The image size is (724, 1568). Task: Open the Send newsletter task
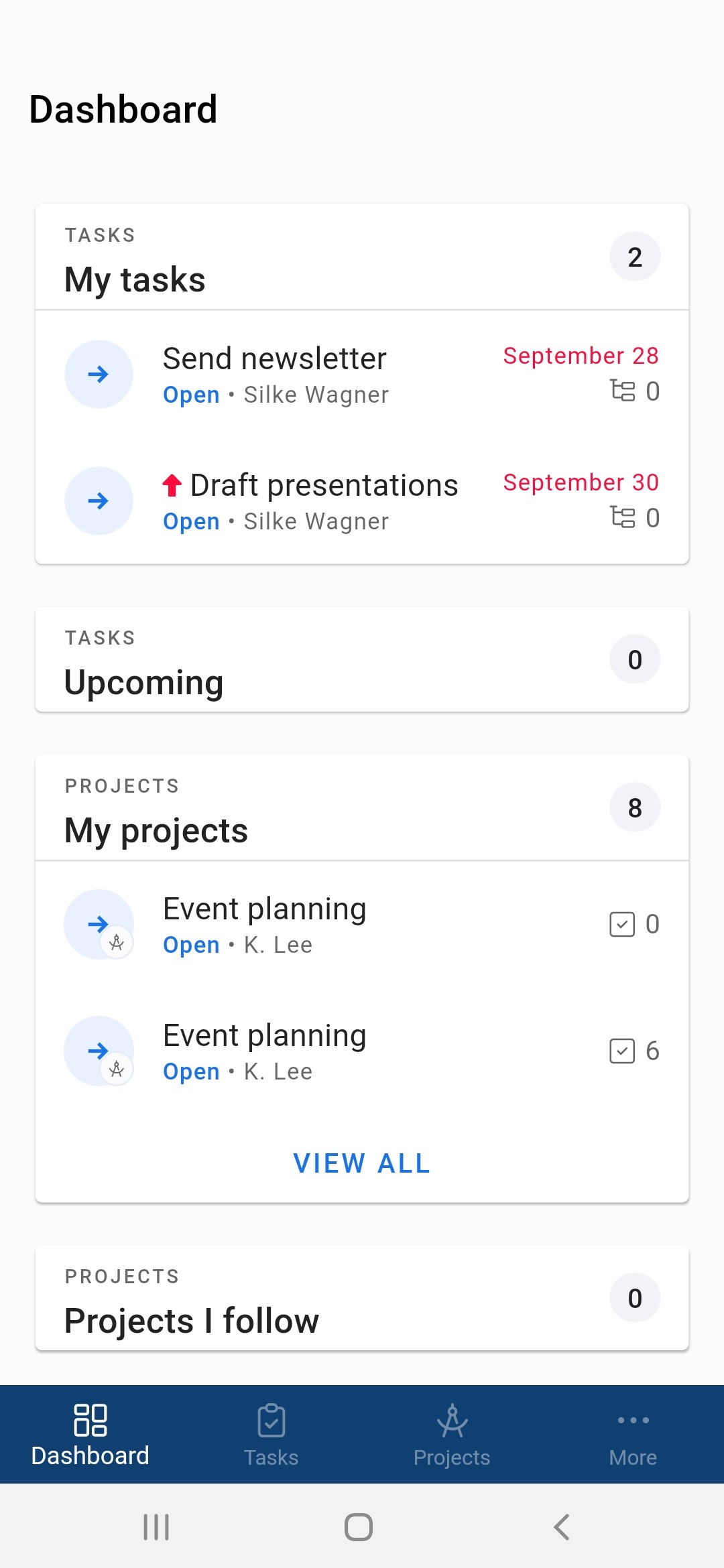coord(362,374)
